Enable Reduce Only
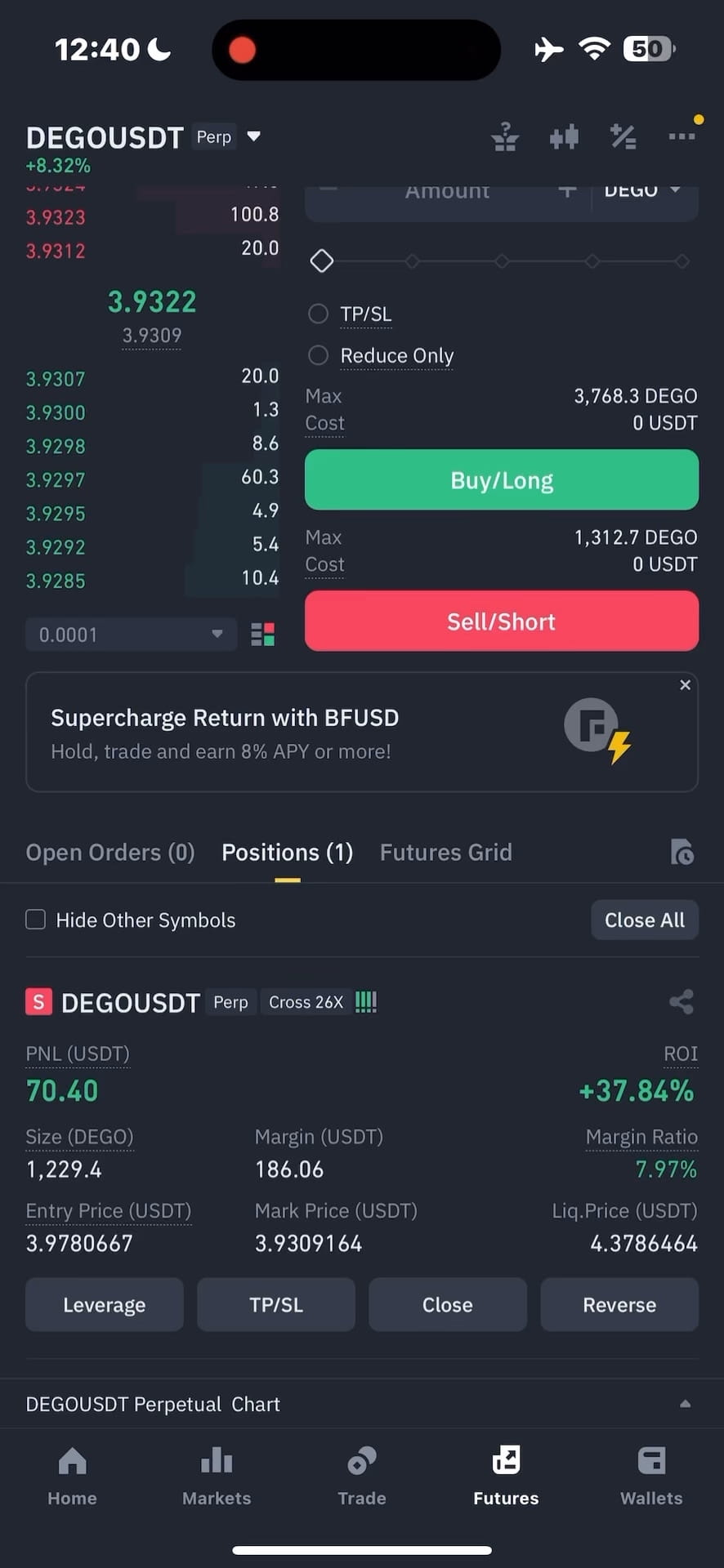 click(318, 355)
